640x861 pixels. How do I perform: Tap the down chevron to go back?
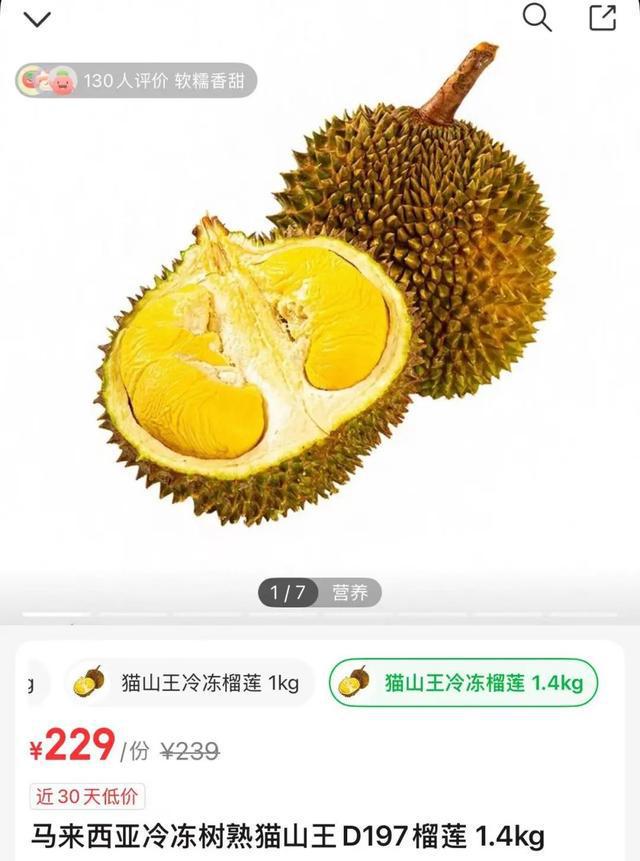point(37,19)
